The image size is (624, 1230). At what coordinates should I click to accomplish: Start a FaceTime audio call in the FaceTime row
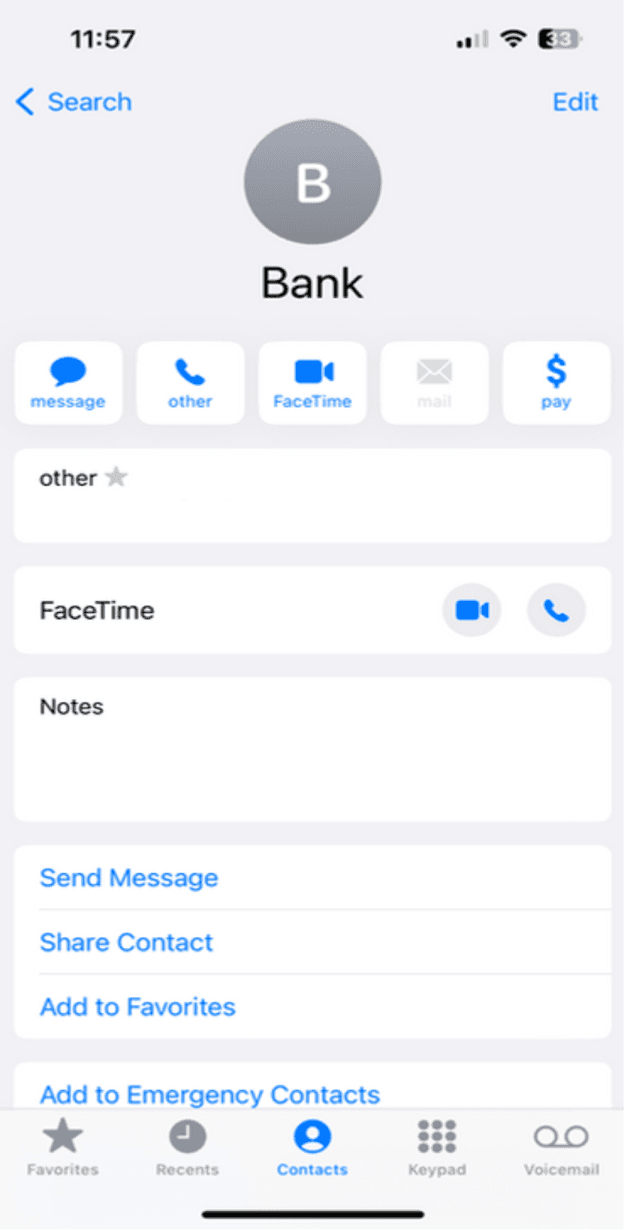click(x=556, y=610)
